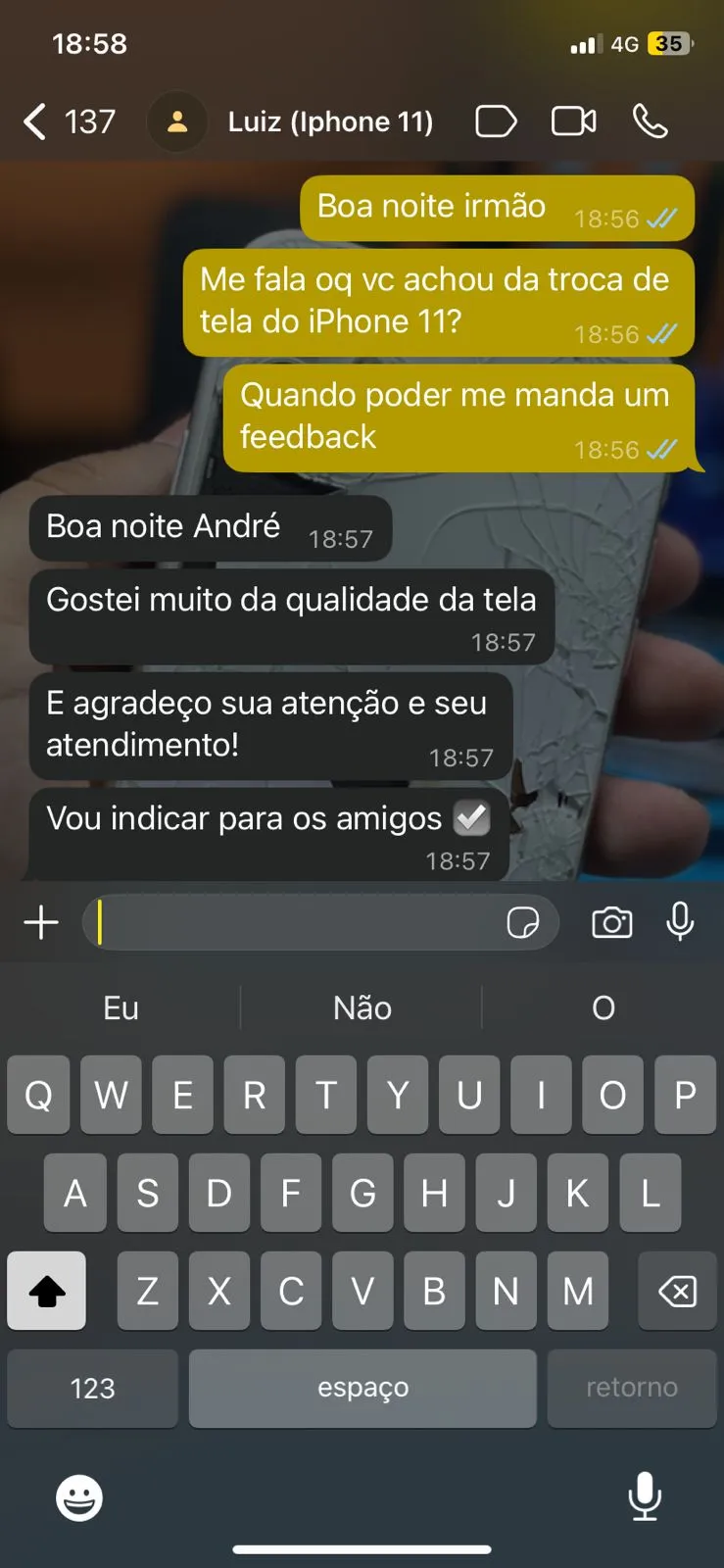Go back to the chat list

pos(36,122)
